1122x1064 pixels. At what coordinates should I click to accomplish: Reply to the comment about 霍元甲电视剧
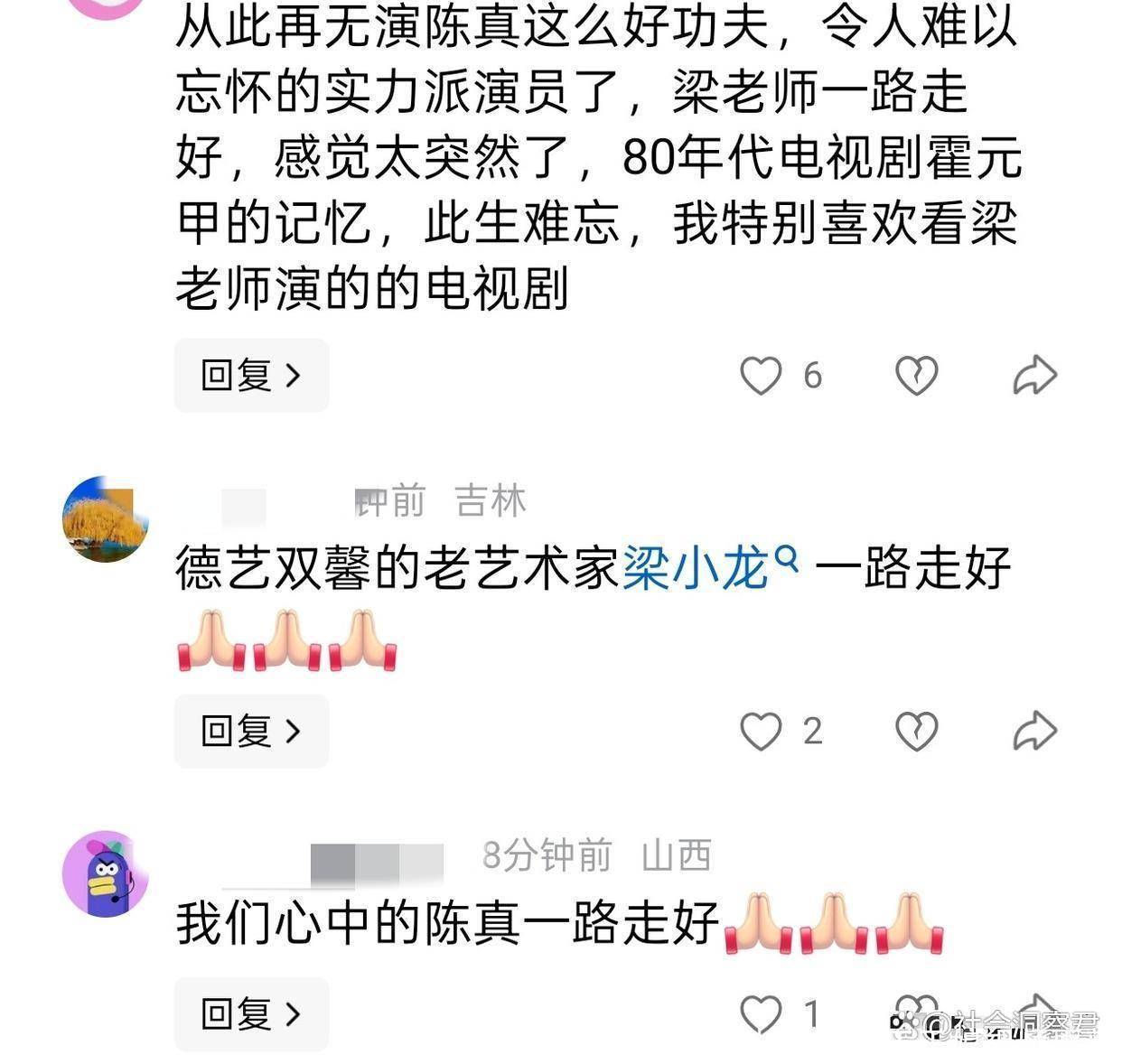(251, 375)
